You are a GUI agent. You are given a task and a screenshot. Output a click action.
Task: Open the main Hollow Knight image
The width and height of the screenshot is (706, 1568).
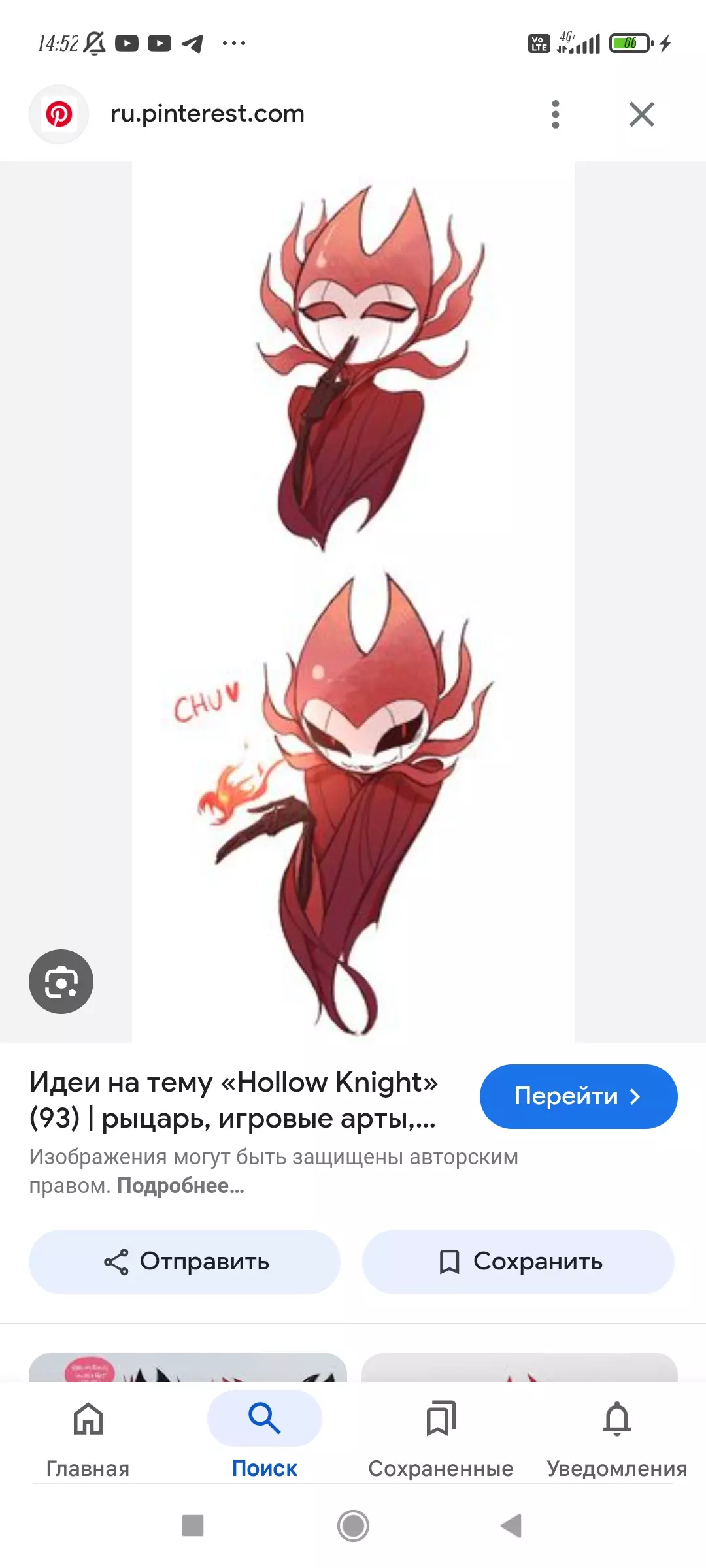tap(353, 601)
